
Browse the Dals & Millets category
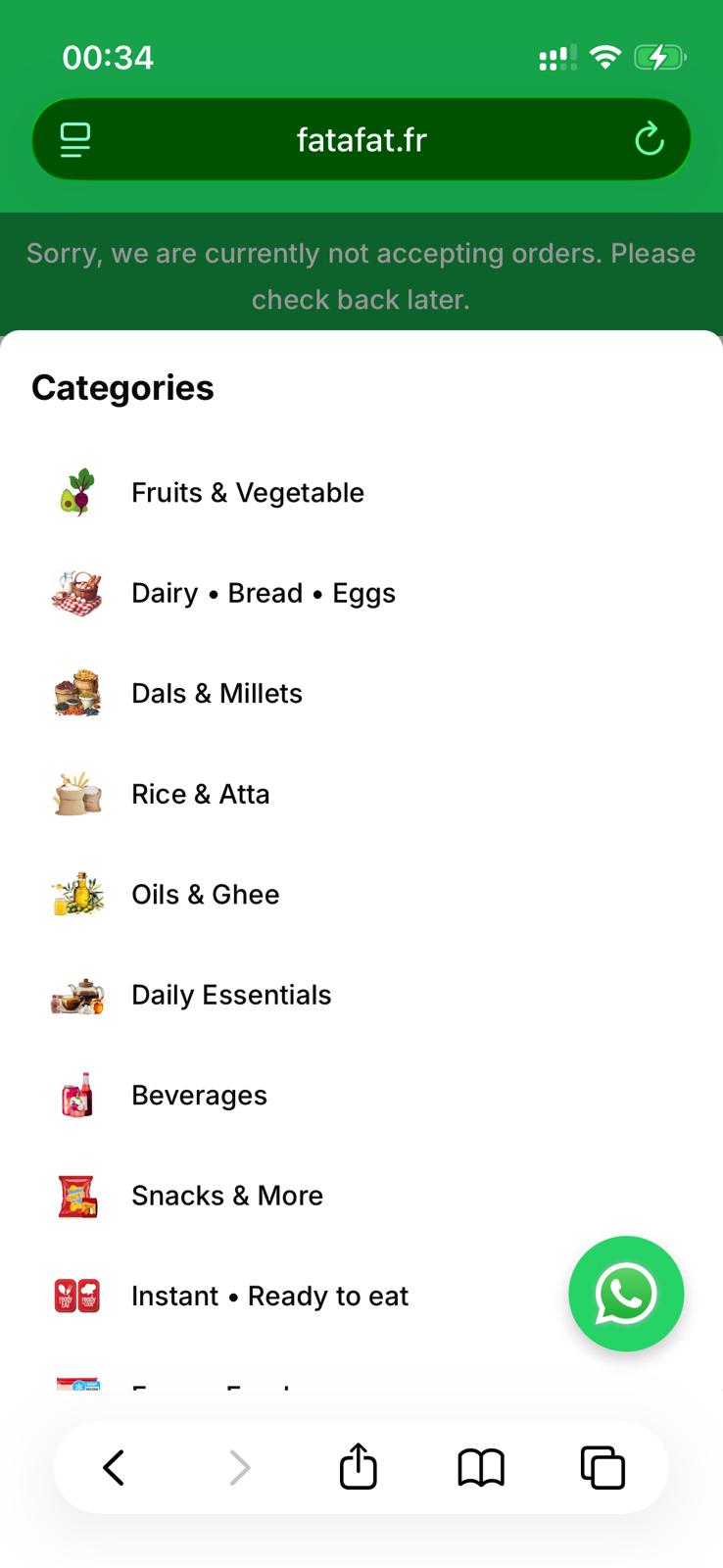[x=217, y=694]
